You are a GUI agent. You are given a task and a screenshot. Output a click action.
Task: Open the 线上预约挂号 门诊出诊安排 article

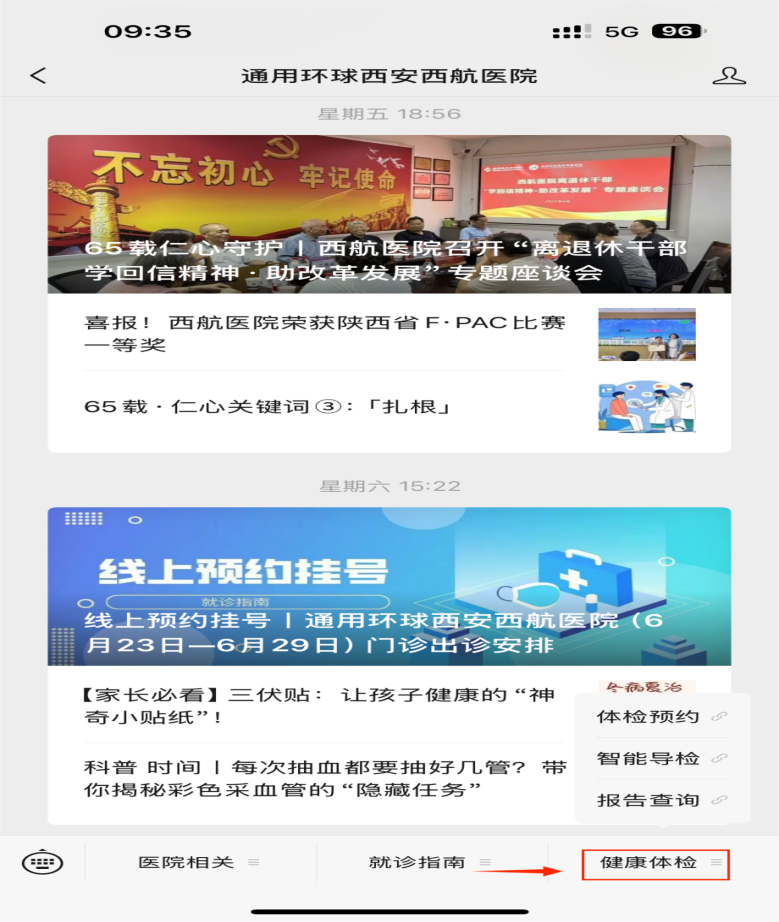pos(389,586)
